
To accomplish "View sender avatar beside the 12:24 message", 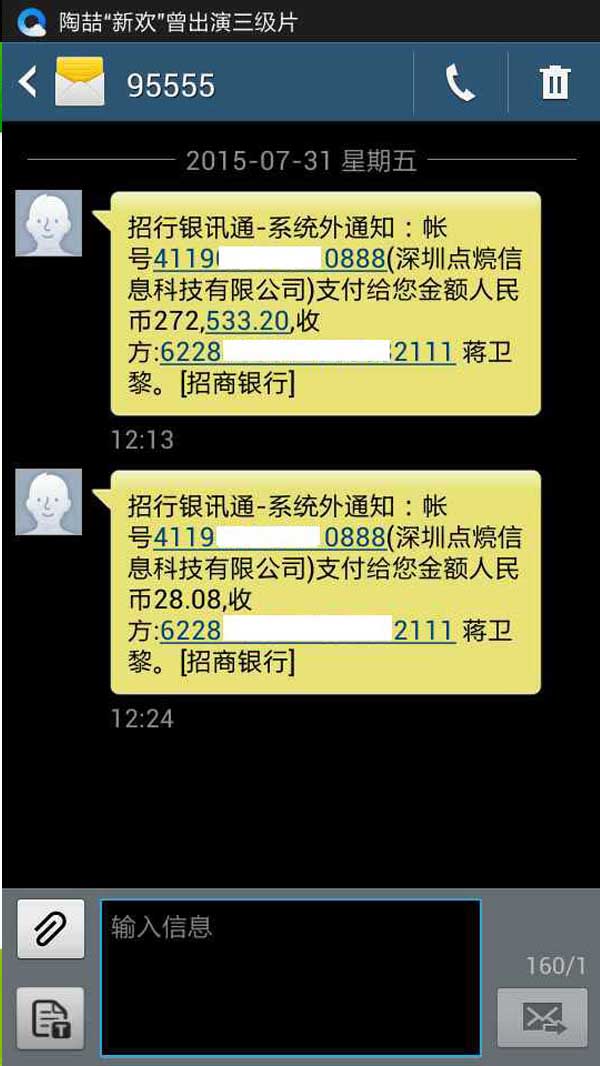I will (49, 502).
